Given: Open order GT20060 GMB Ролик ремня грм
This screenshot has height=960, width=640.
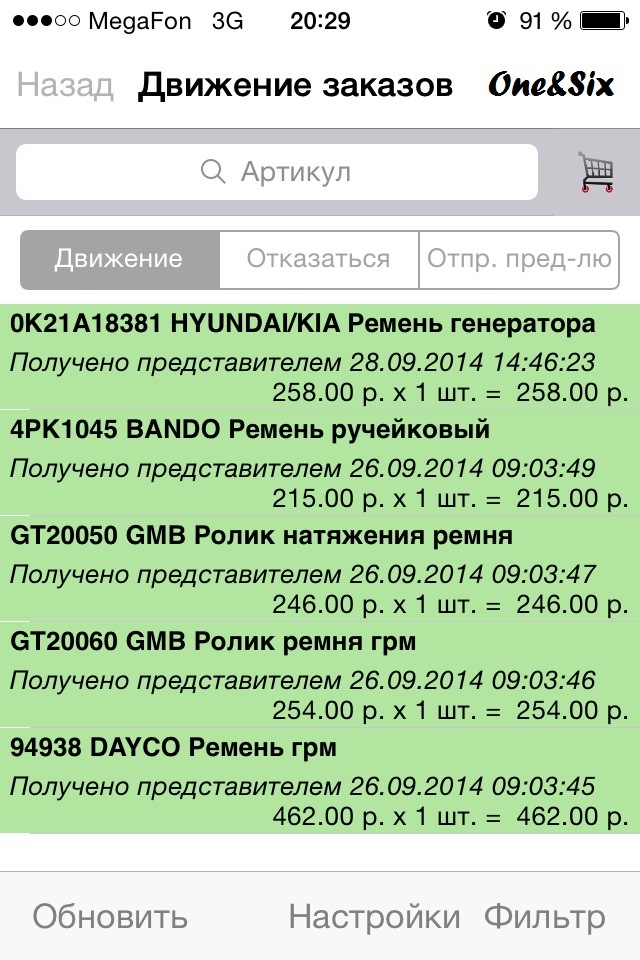Looking at the screenshot, I should pos(320,674).
